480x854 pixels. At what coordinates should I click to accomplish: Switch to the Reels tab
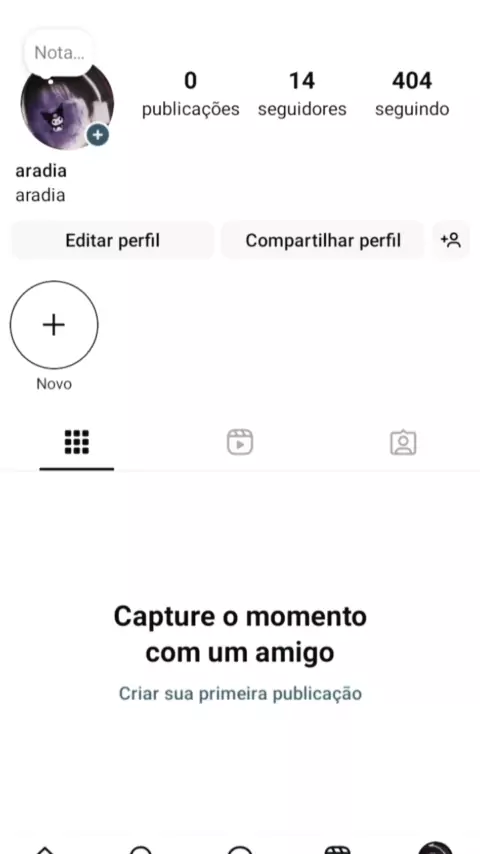pos(240,442)
